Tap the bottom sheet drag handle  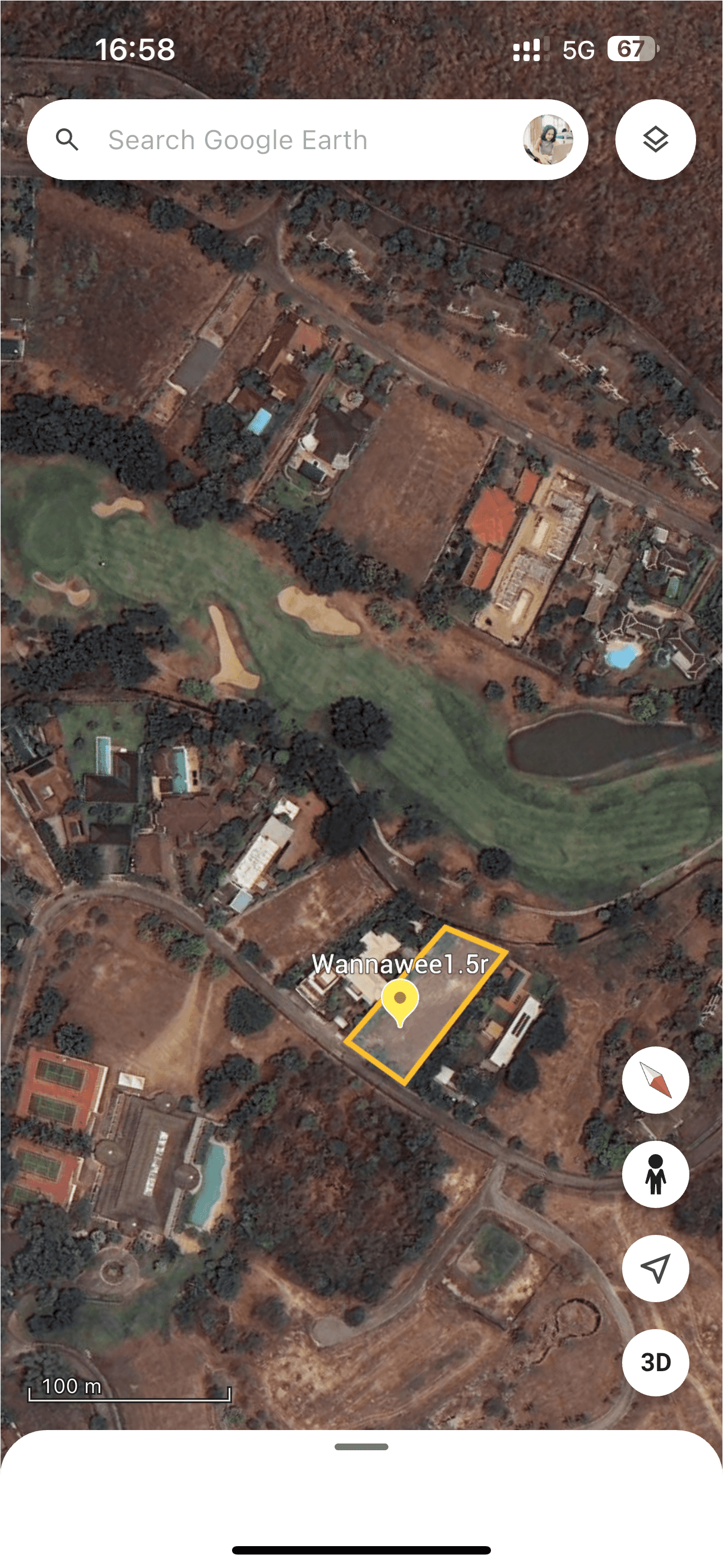(x=361, y=1447)
